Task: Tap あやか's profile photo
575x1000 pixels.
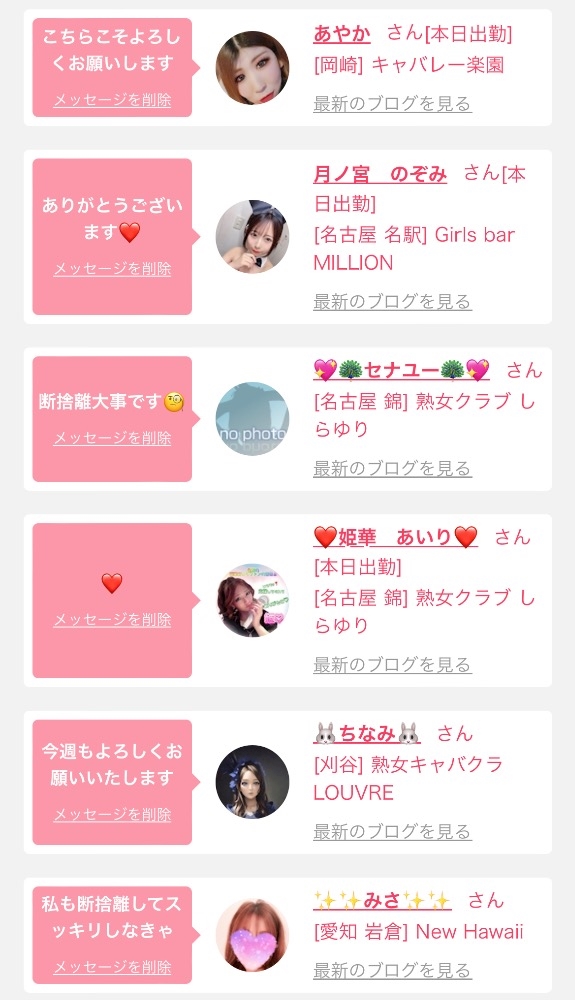Action: pos(252,68)
